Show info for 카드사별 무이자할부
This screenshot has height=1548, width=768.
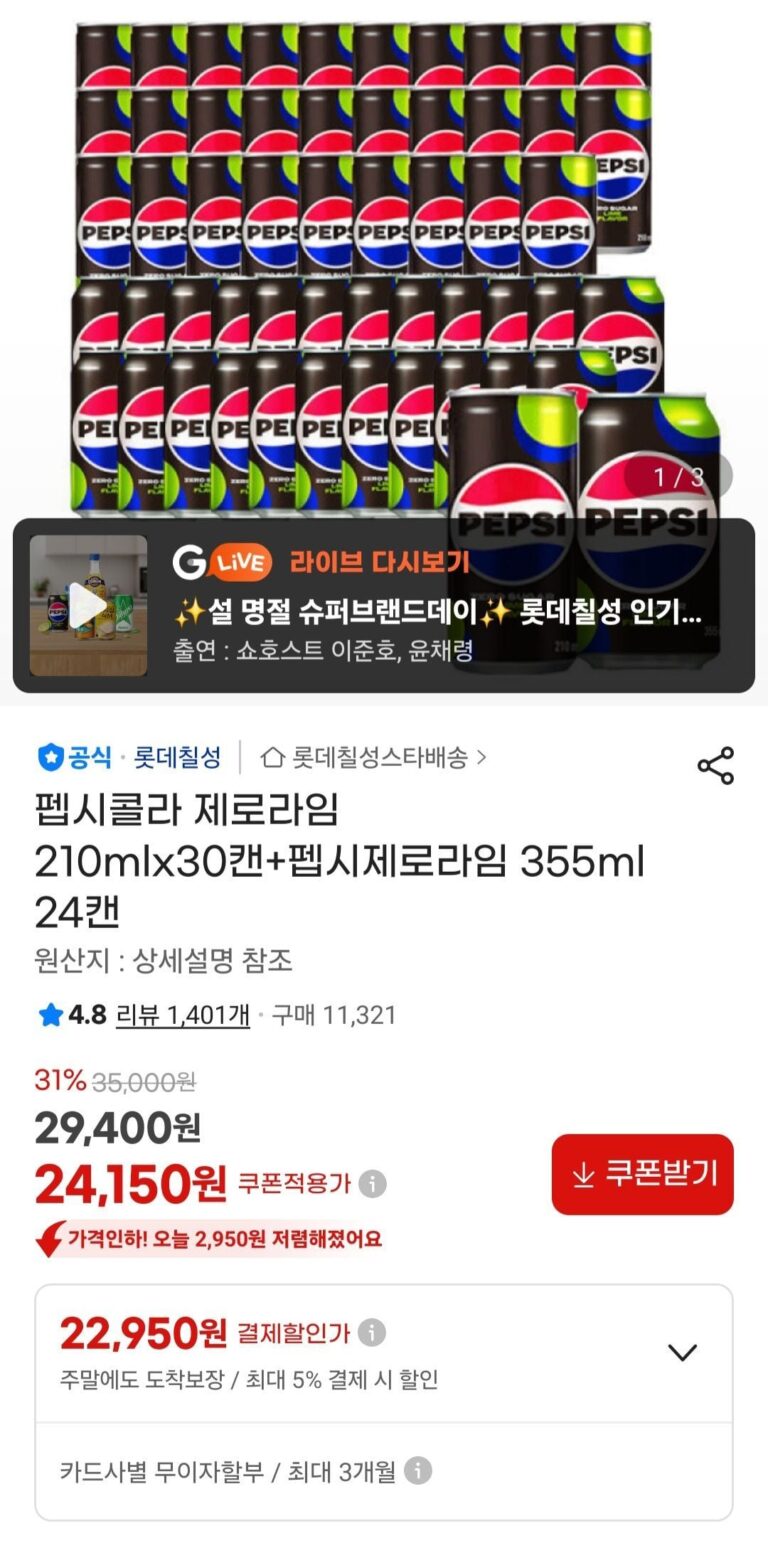[x=418, y=1471]
